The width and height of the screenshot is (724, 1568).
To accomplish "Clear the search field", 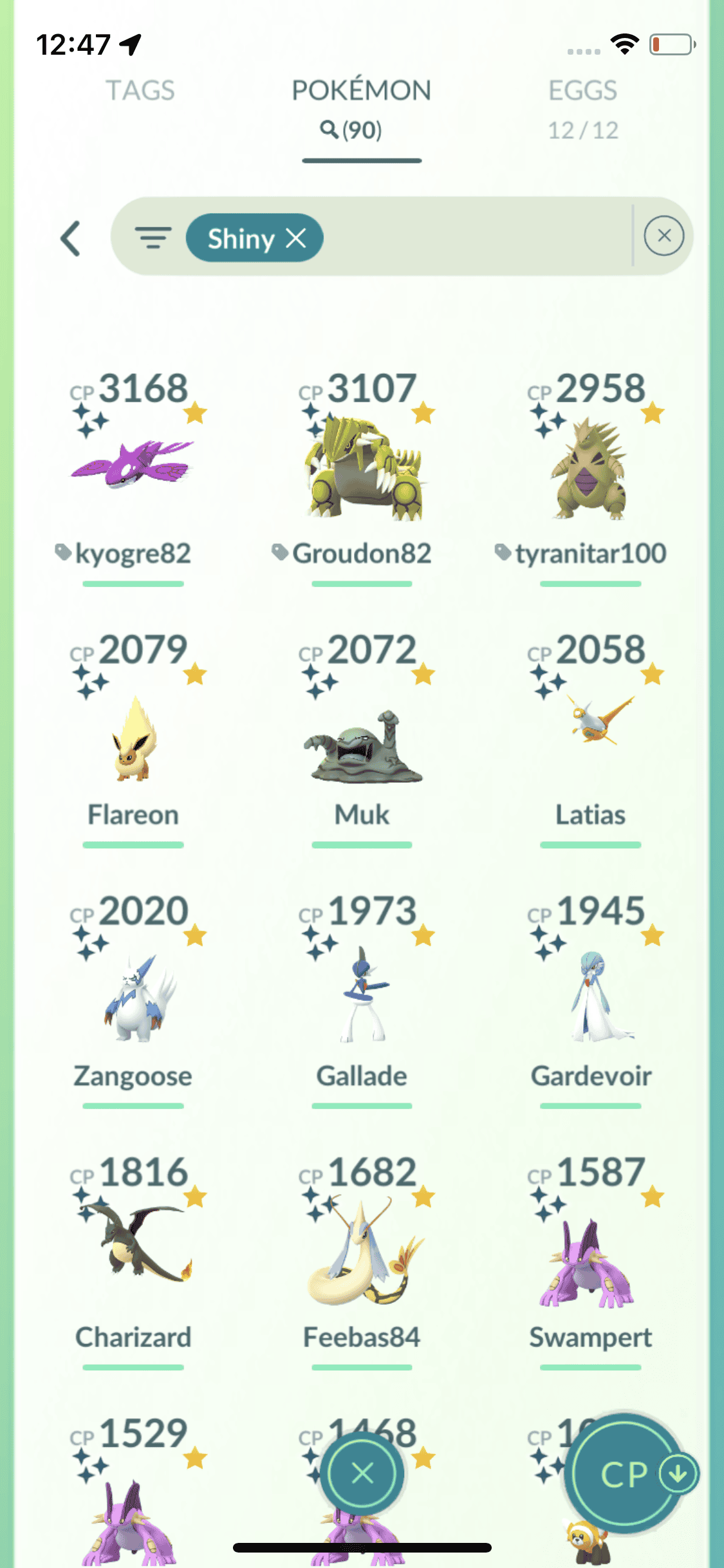I will click(664, 236).
